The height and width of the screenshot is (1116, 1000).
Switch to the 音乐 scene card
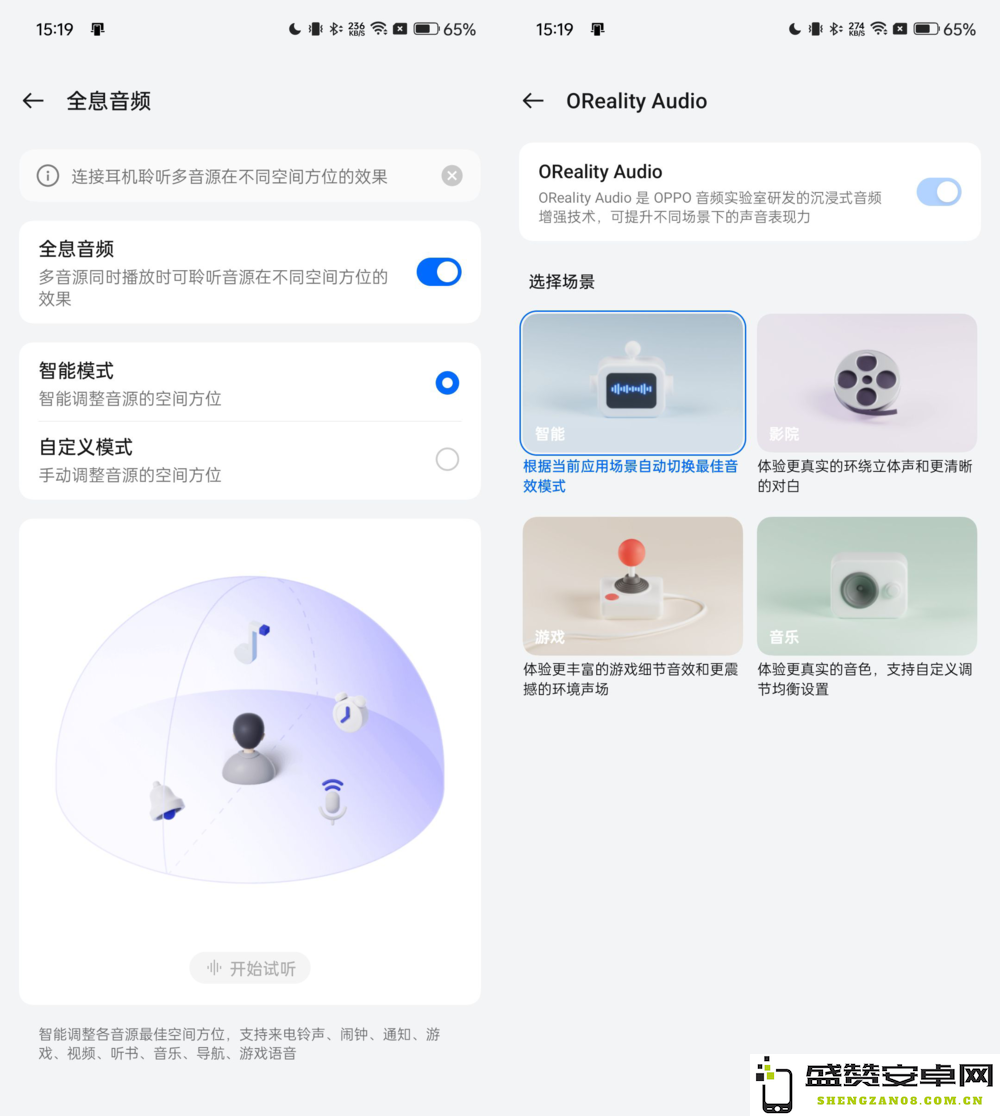[866, 586]
